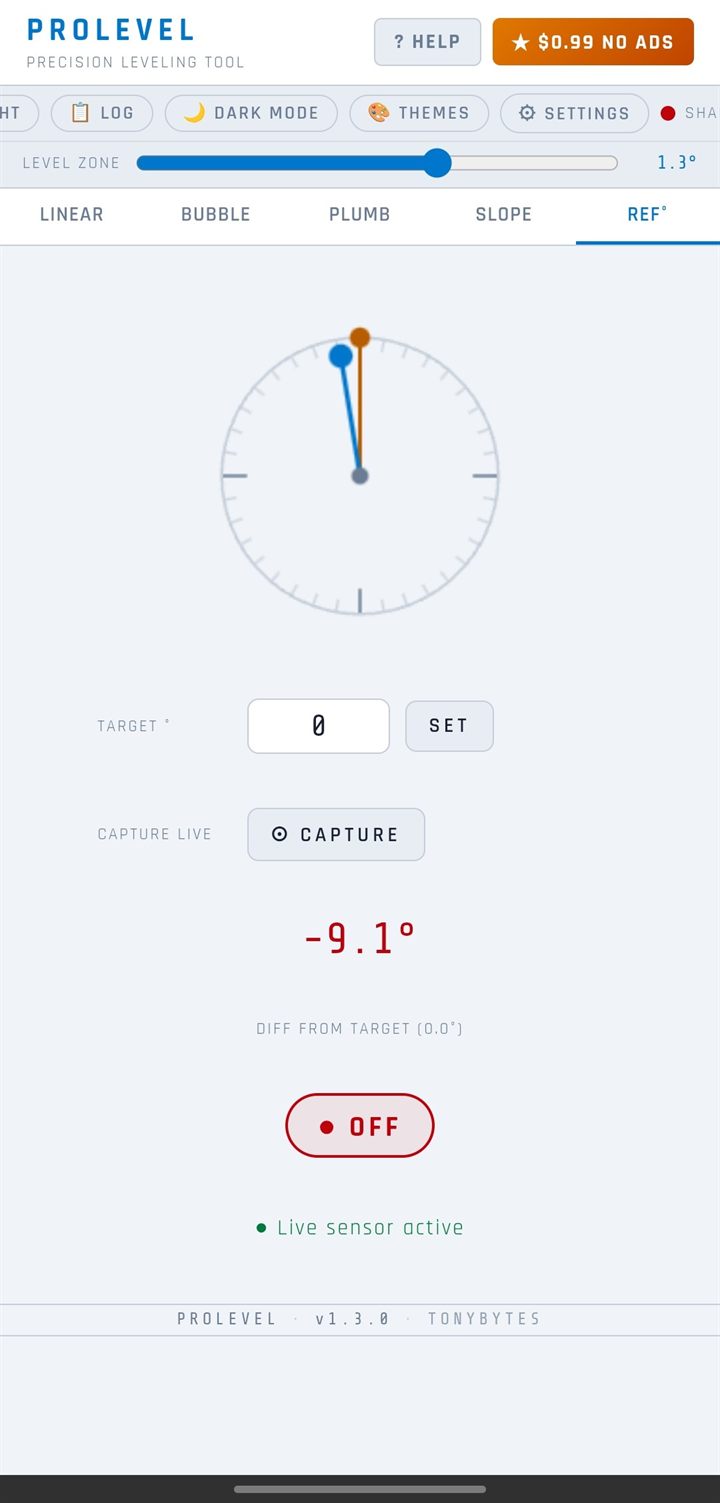This screenshot has height=1503, width=720.
Task: Buy the $0.99 No Ads upgrade
Action: tap(593, 42)
